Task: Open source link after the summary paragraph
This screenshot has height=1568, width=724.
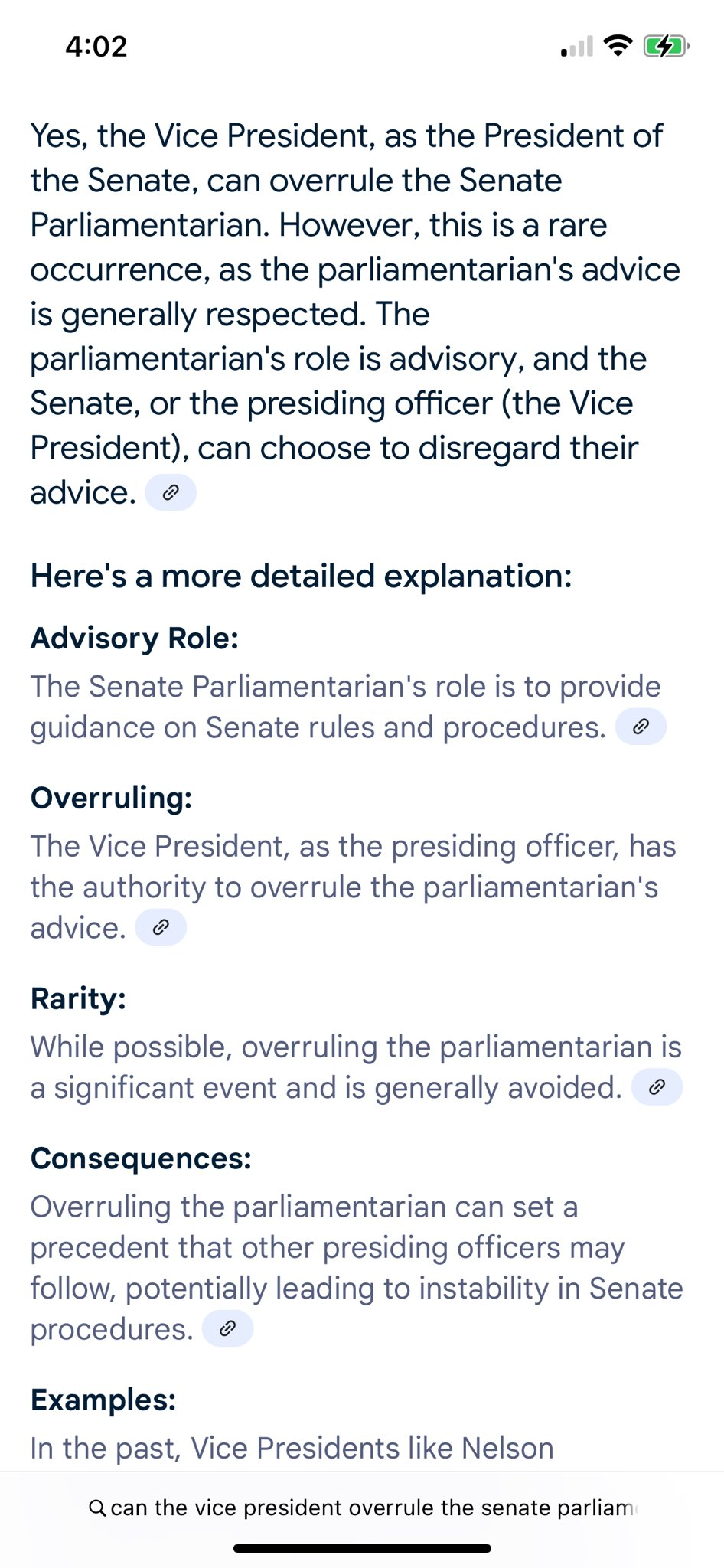Action: (171, 492)
